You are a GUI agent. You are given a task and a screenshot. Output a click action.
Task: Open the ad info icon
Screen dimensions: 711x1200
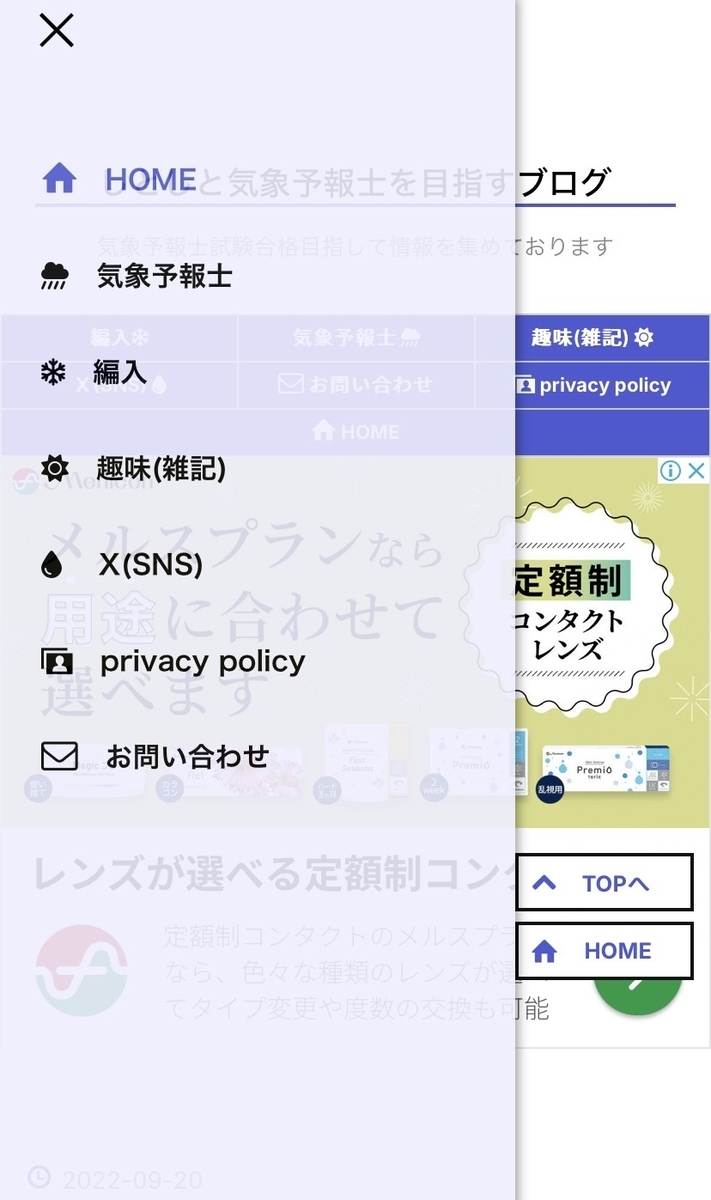671,469
